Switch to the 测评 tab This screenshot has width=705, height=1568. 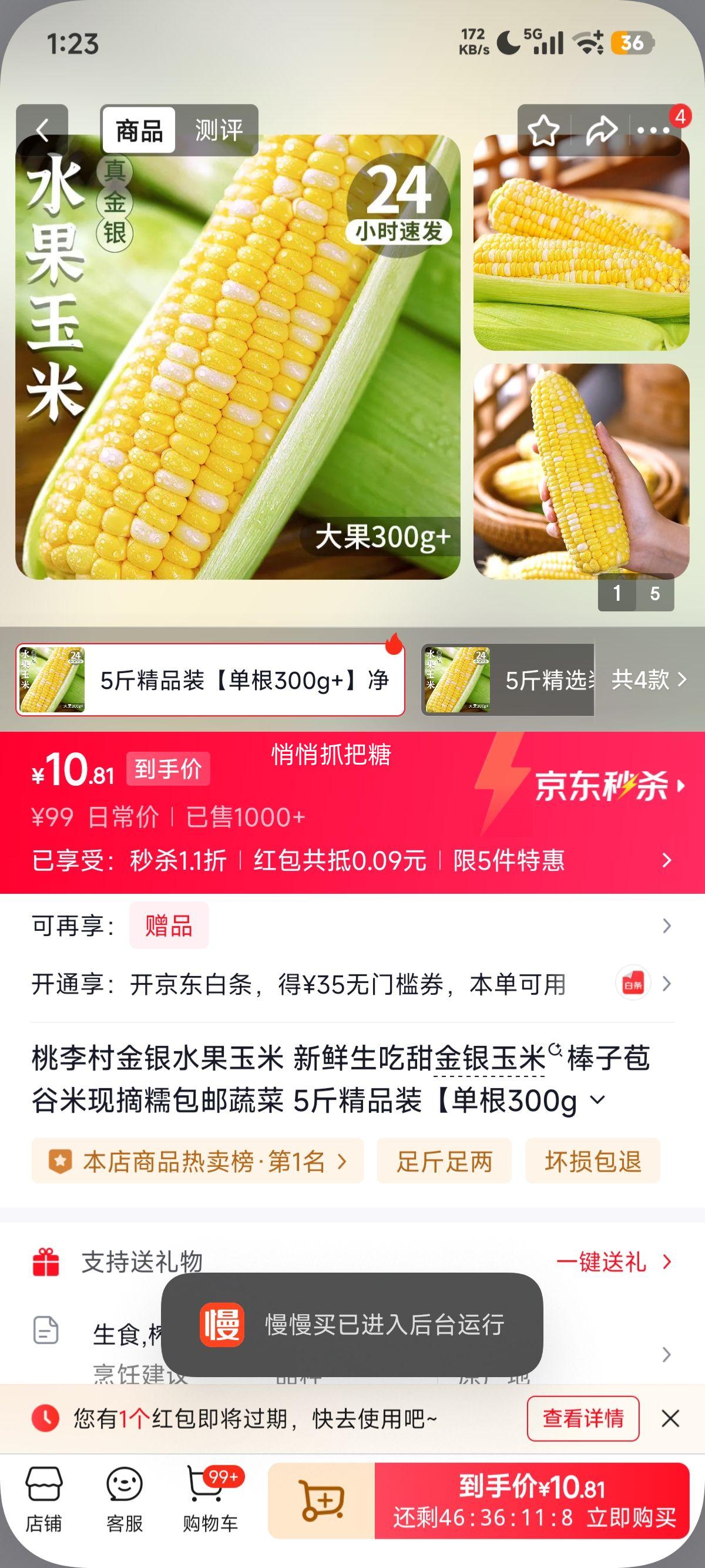pos(218,129)
